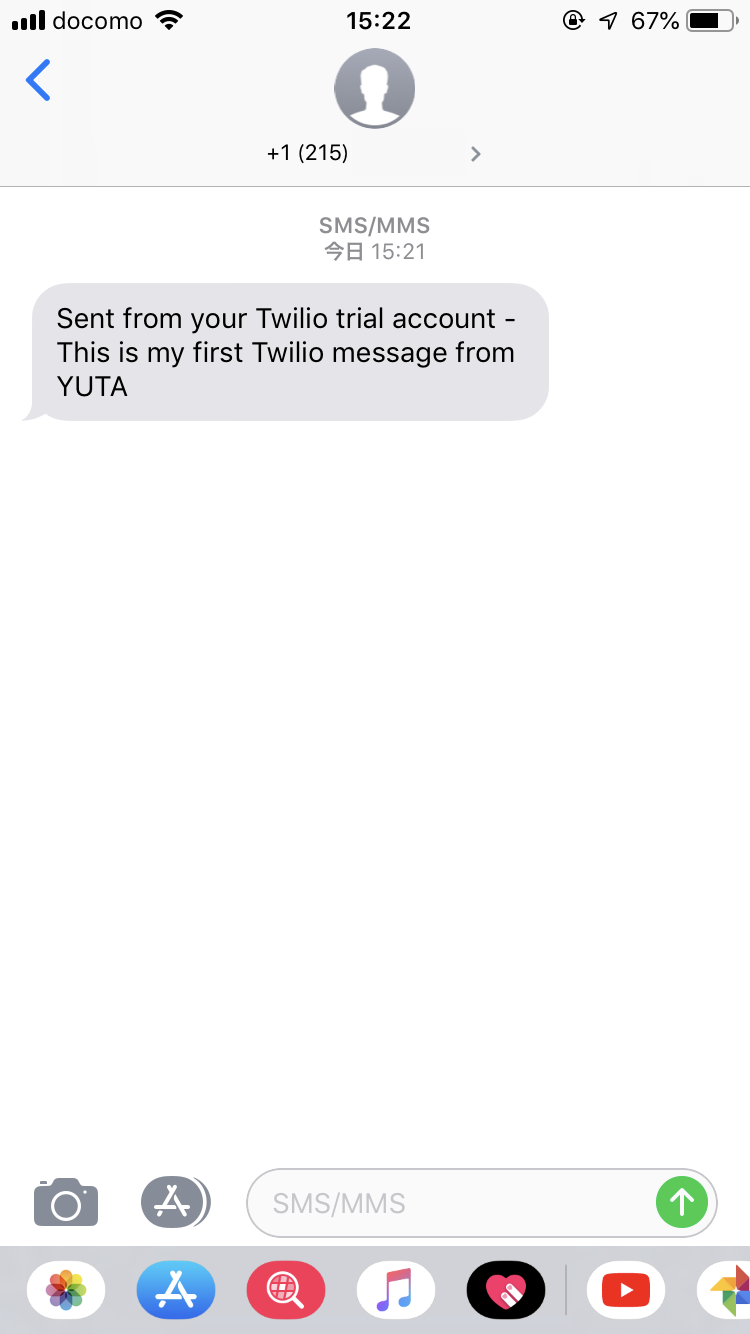
Task: Toggle the App Store apps drawer button
Action: (175, 1201)
